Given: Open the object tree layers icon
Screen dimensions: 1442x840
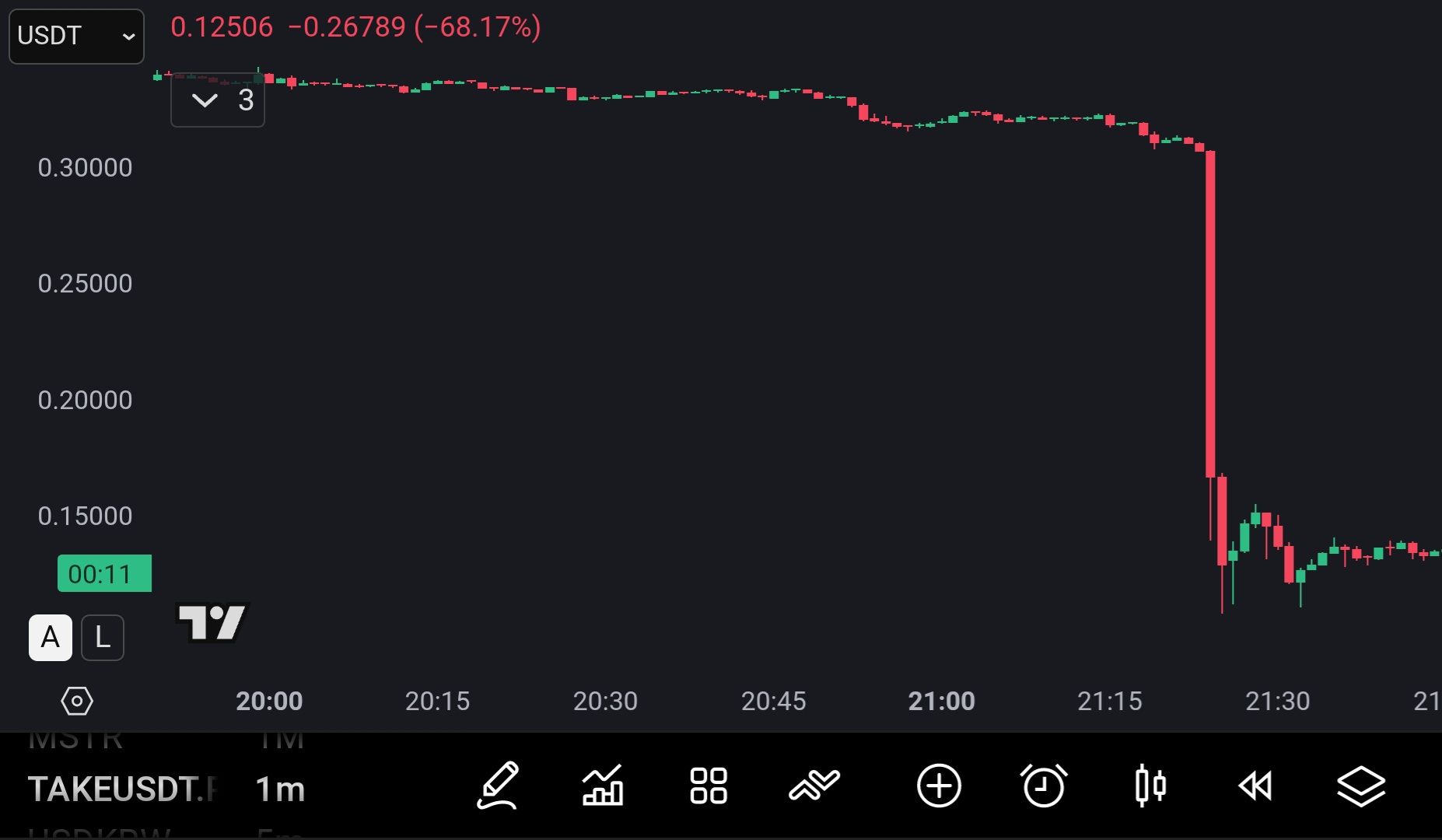Looking at the screenshot, I should [x=1361, y=786].
